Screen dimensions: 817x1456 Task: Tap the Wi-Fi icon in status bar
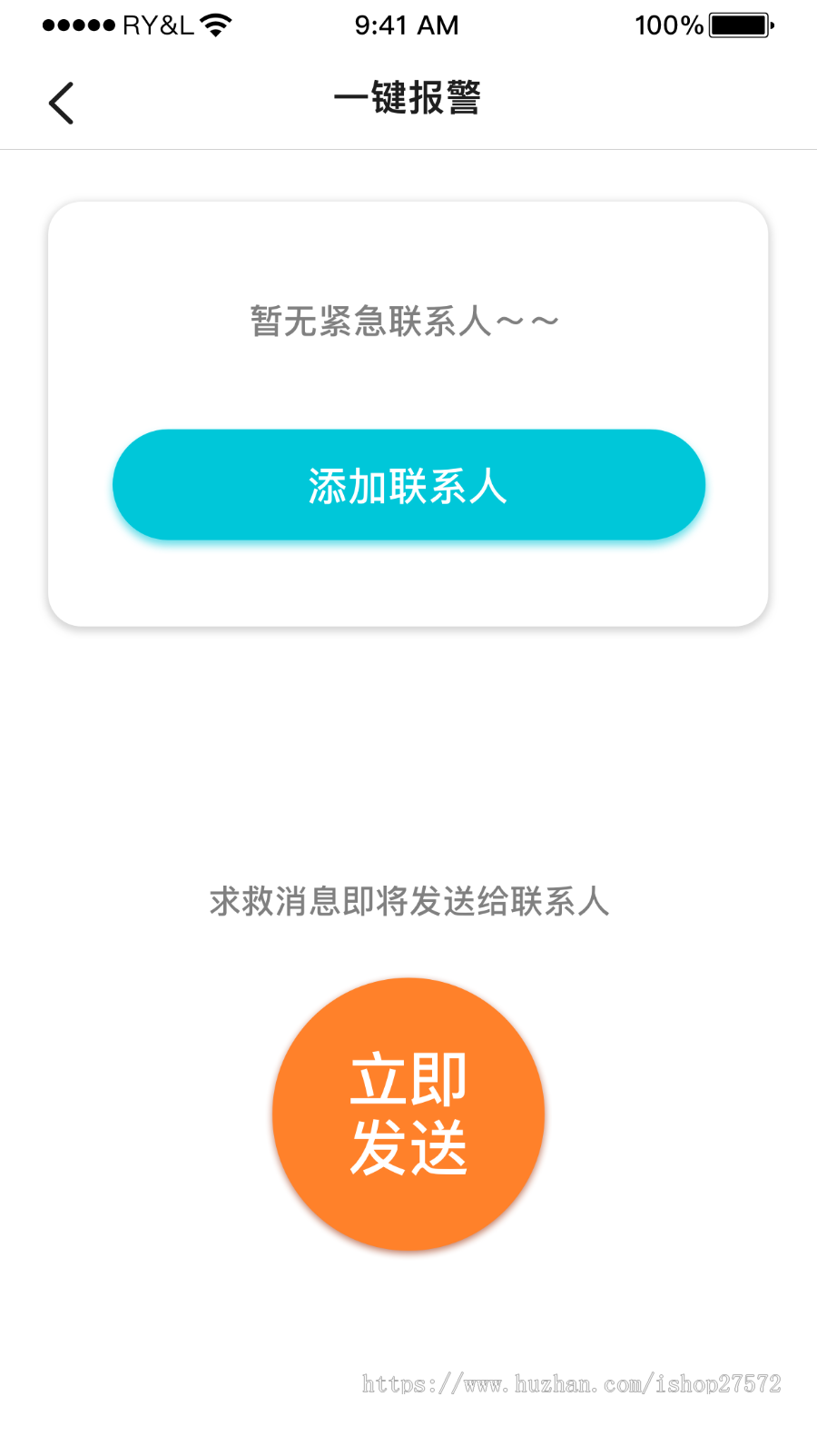point(215,24)
